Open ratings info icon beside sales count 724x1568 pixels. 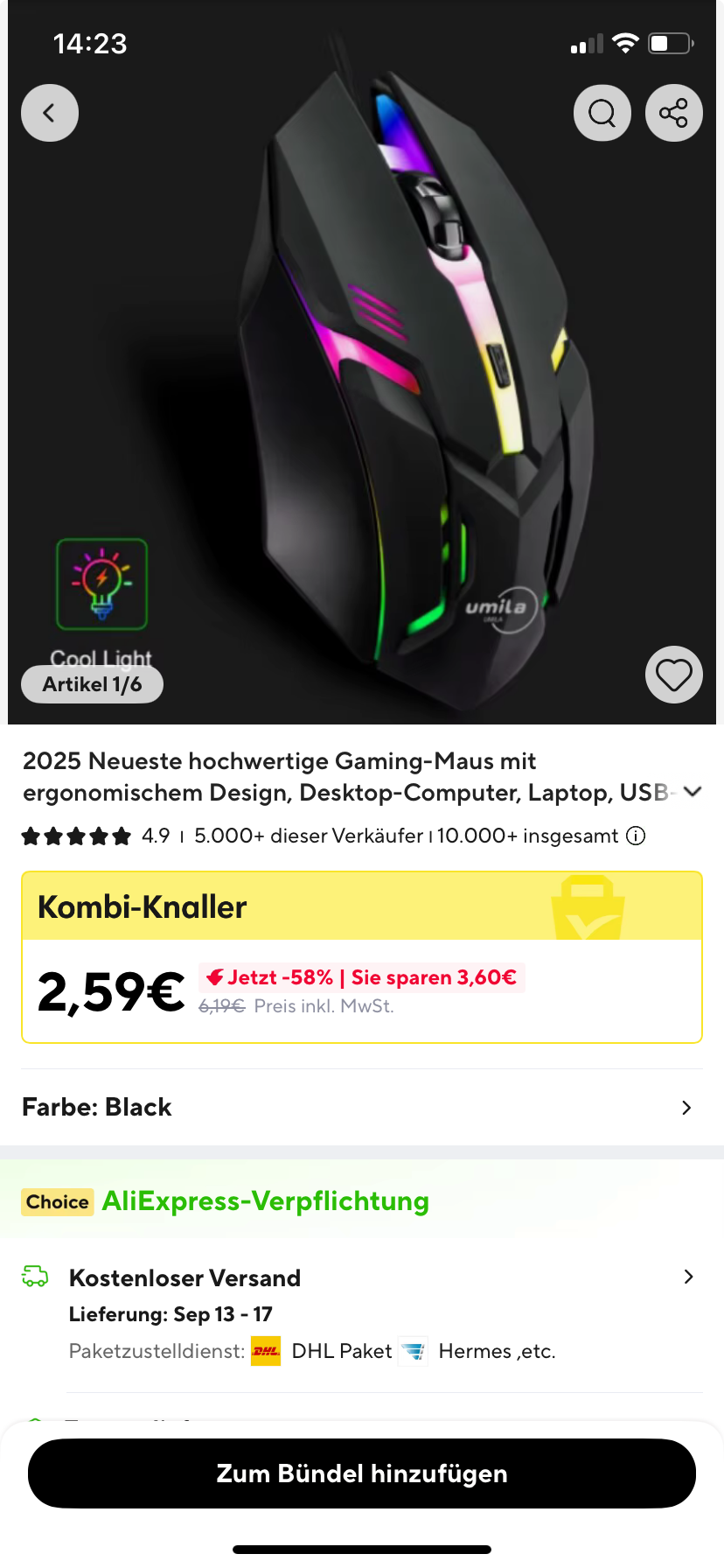(637, 836)
